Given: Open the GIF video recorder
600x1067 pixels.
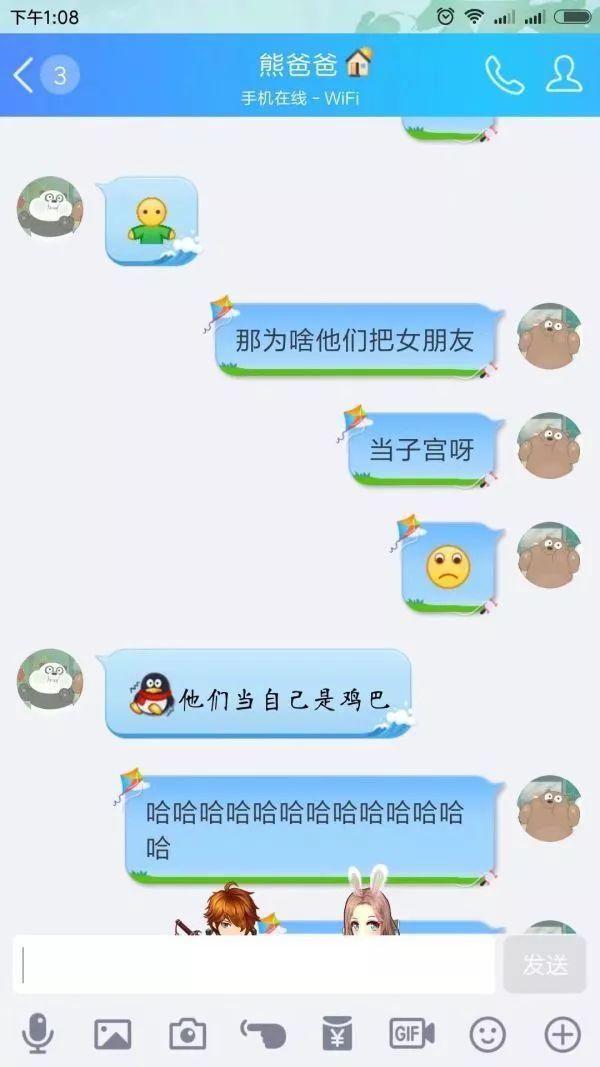Looking at the screenshot, I should tap(412, 1034).
